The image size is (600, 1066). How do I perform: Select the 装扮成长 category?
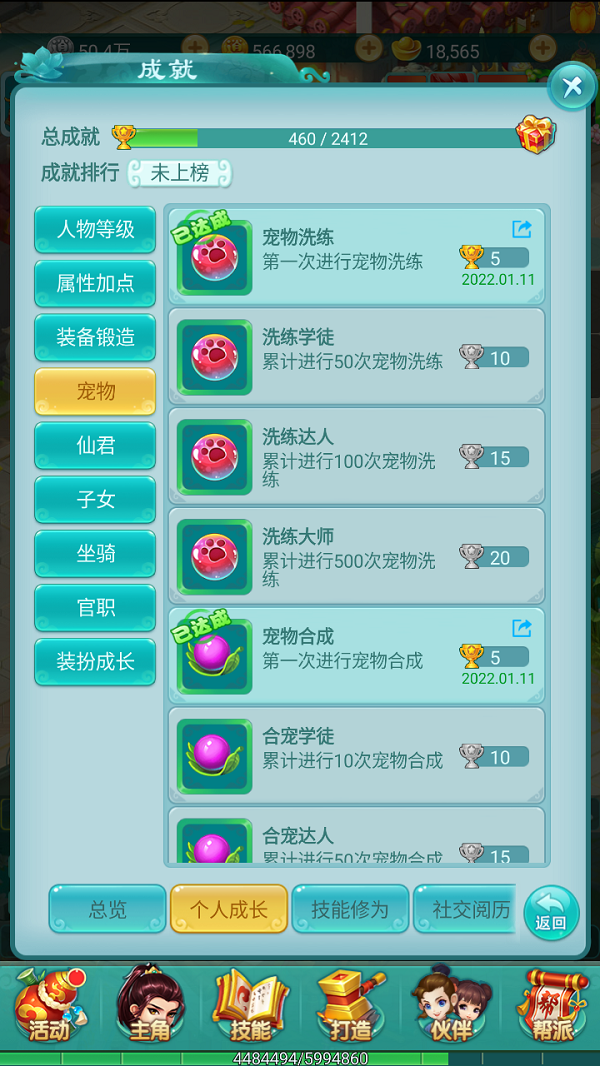95,662
